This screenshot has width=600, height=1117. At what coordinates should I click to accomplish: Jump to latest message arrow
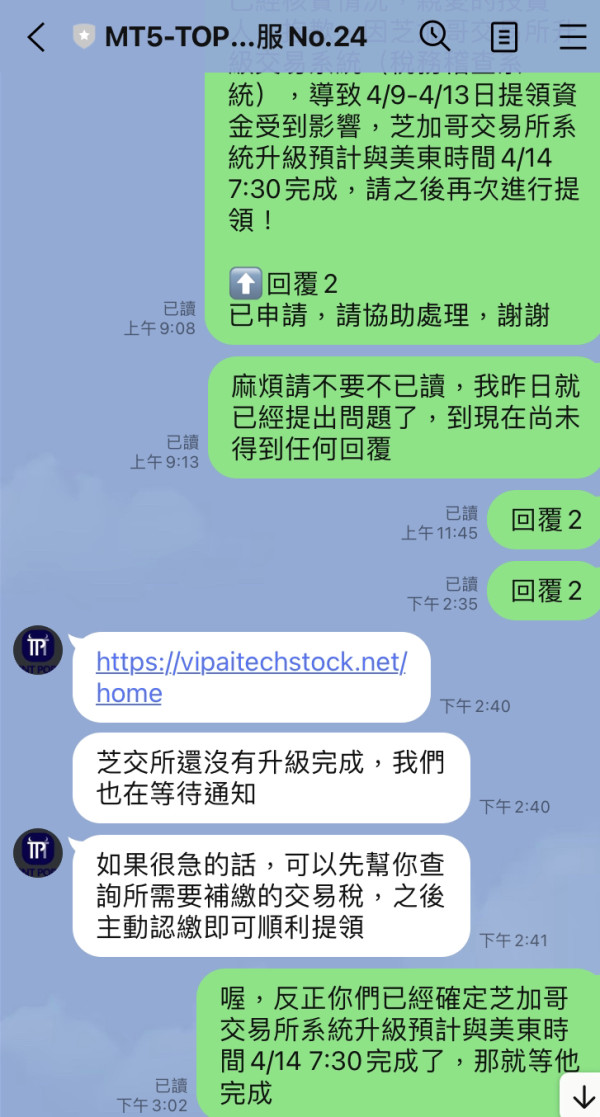584,1096
